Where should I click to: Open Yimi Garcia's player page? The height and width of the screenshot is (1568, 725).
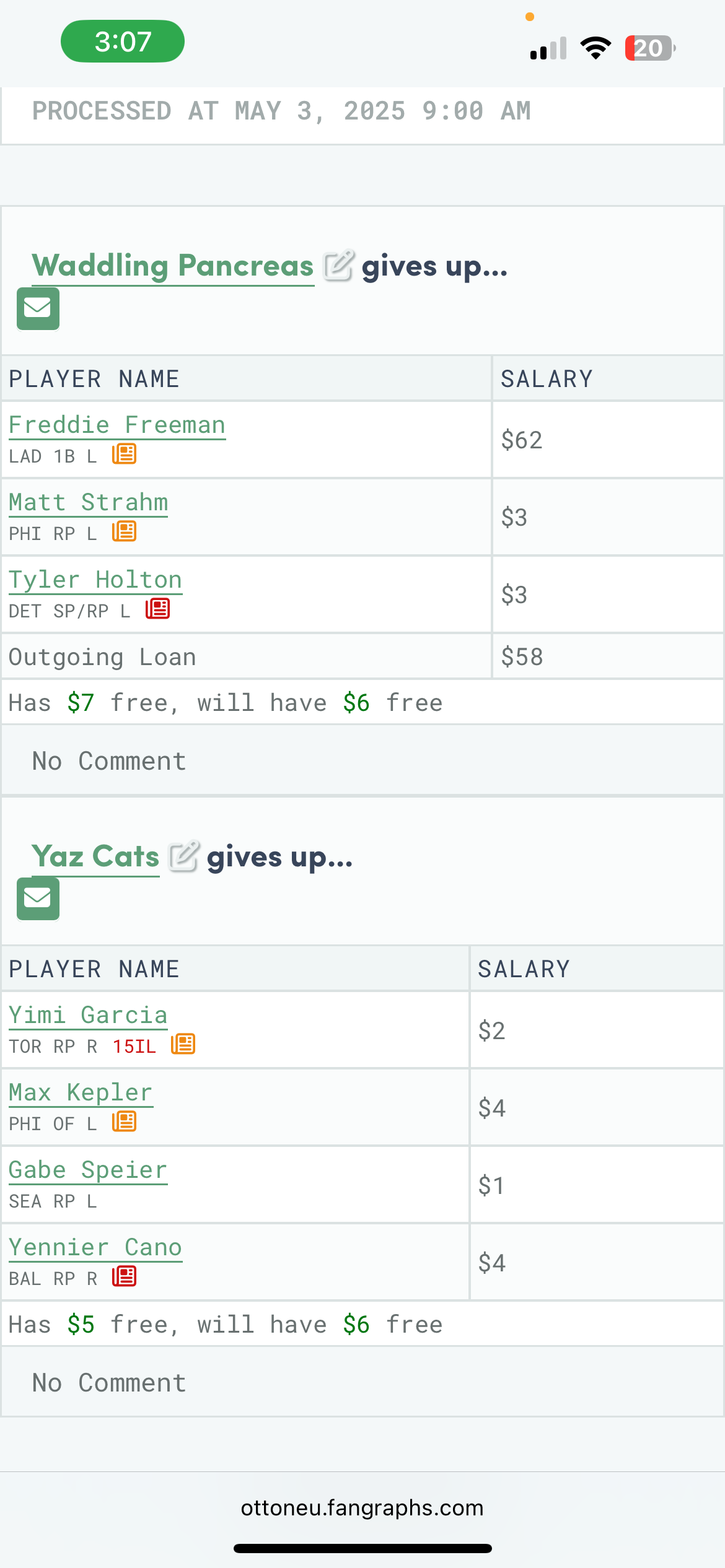pos(88,1016)
